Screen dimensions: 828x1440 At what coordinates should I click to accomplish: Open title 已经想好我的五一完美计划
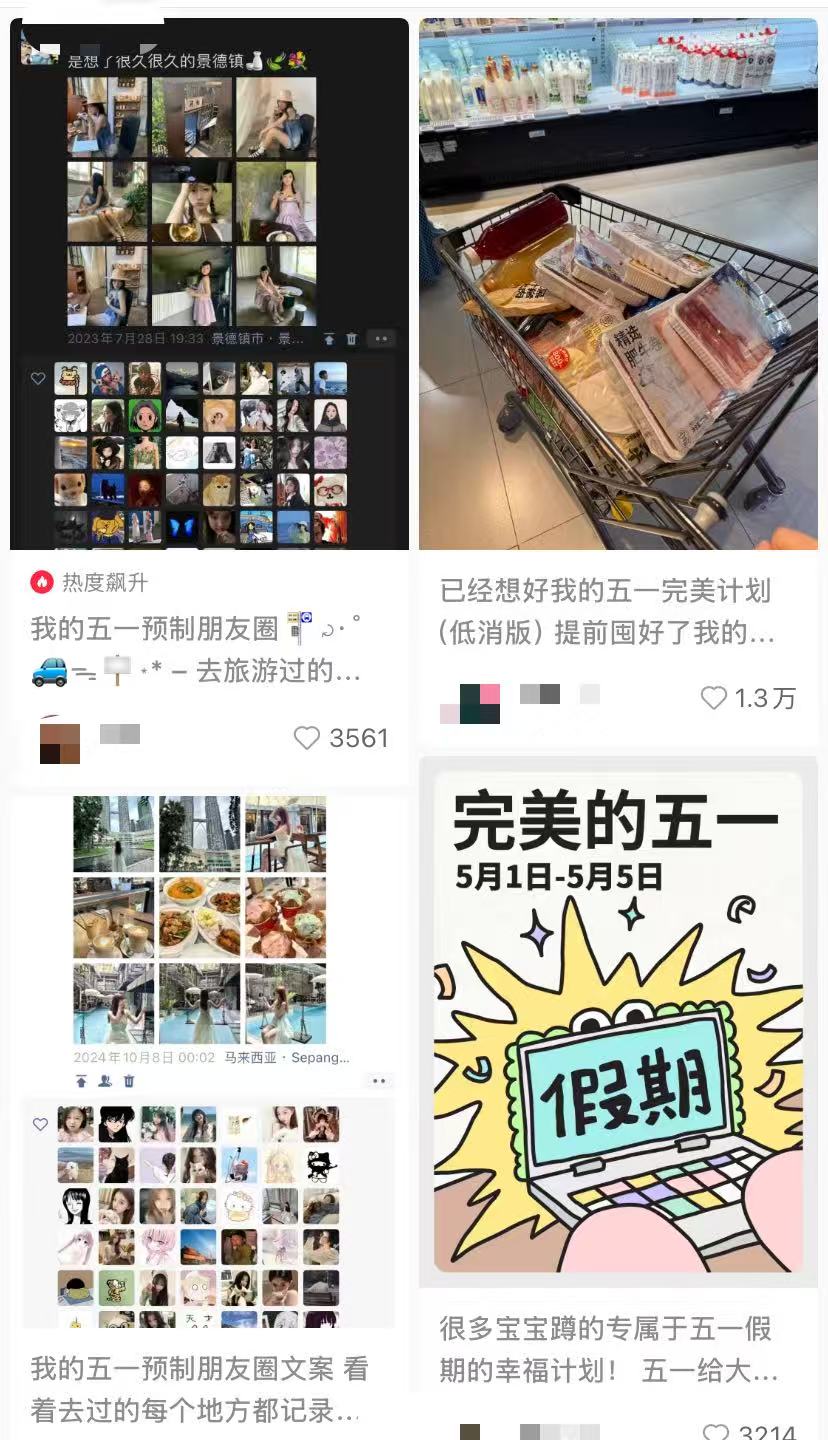[606, 611]
